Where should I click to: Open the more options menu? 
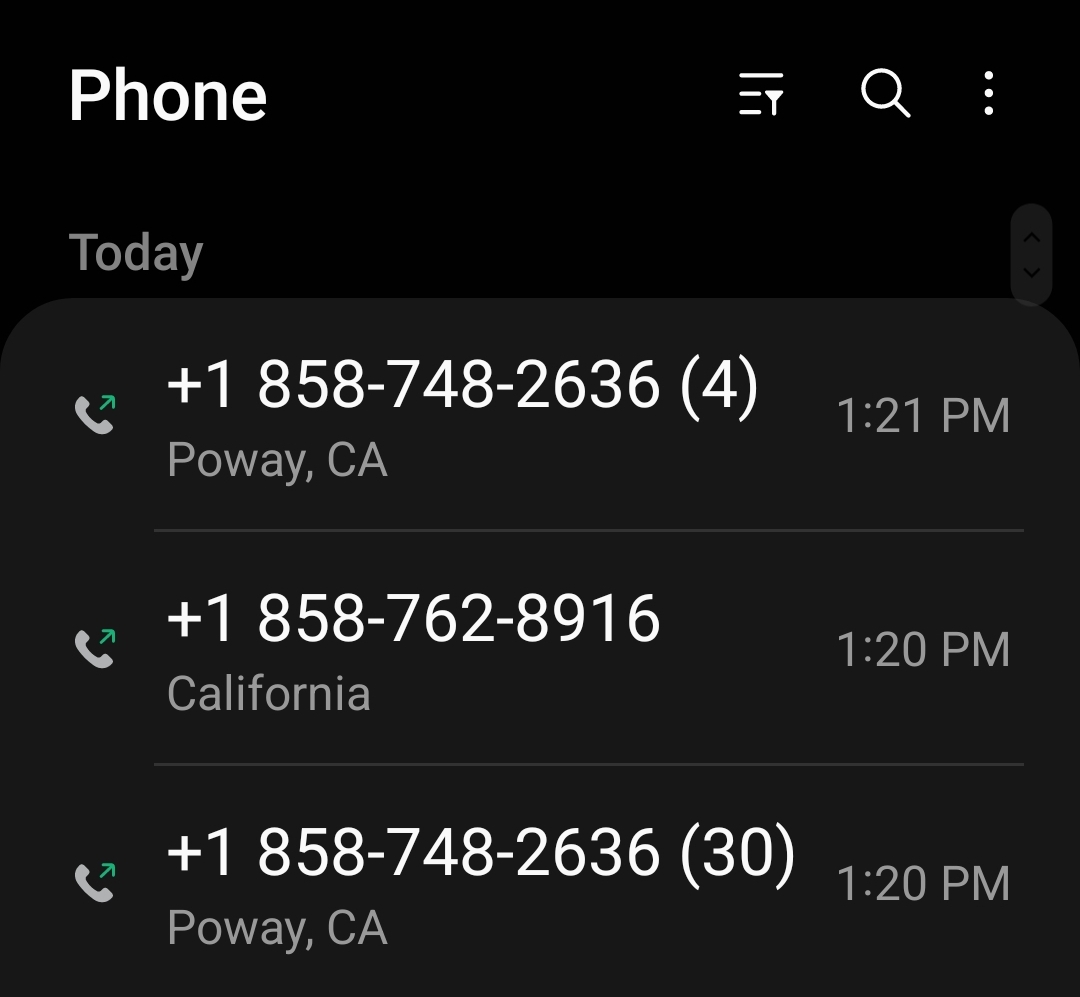coord(988,95)
